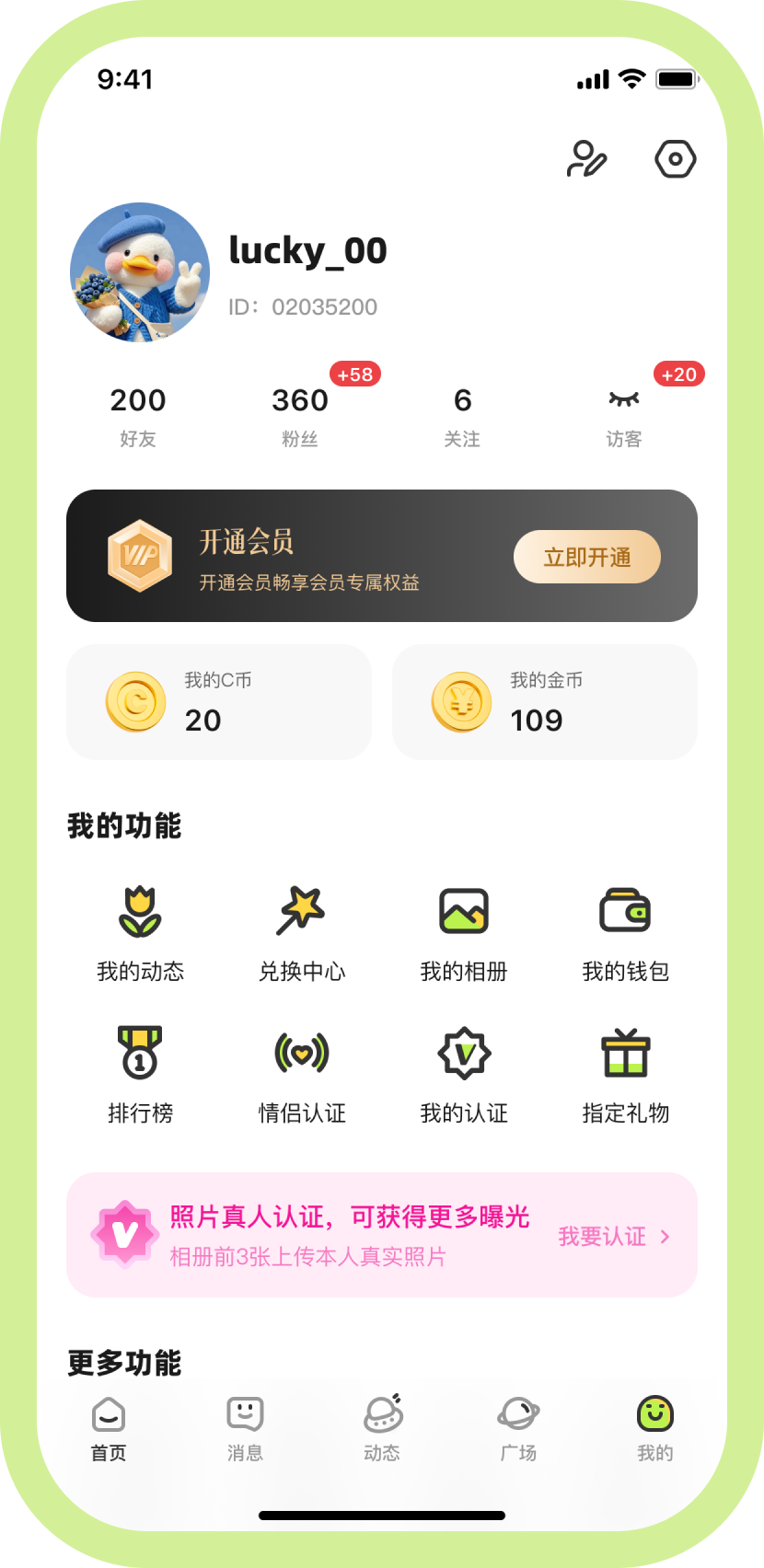Click the VIP badge icon
Viewport: 764px width, 1568px height.
(139, 556)
